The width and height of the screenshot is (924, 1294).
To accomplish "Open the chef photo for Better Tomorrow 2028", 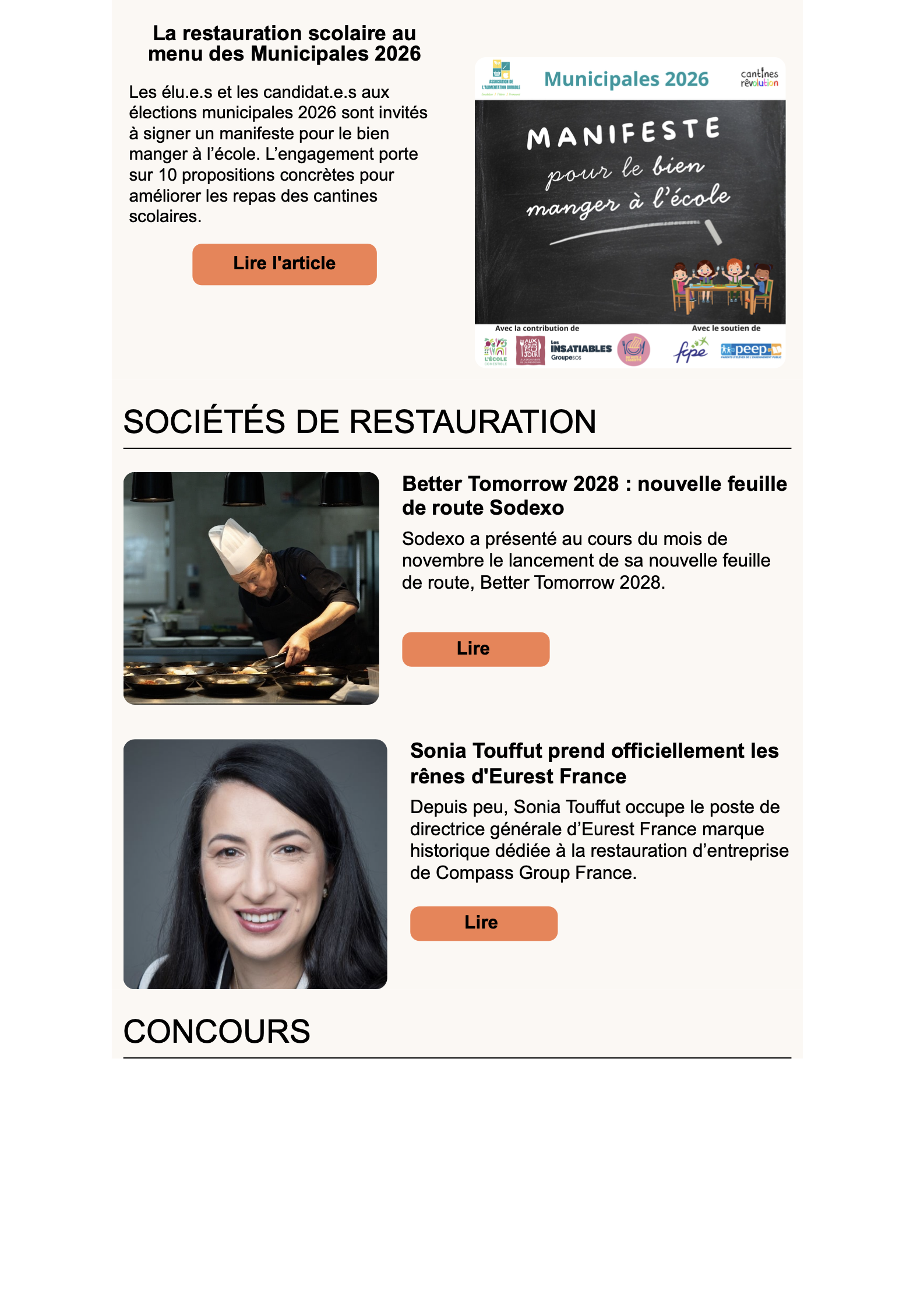I will pos(251,588).
